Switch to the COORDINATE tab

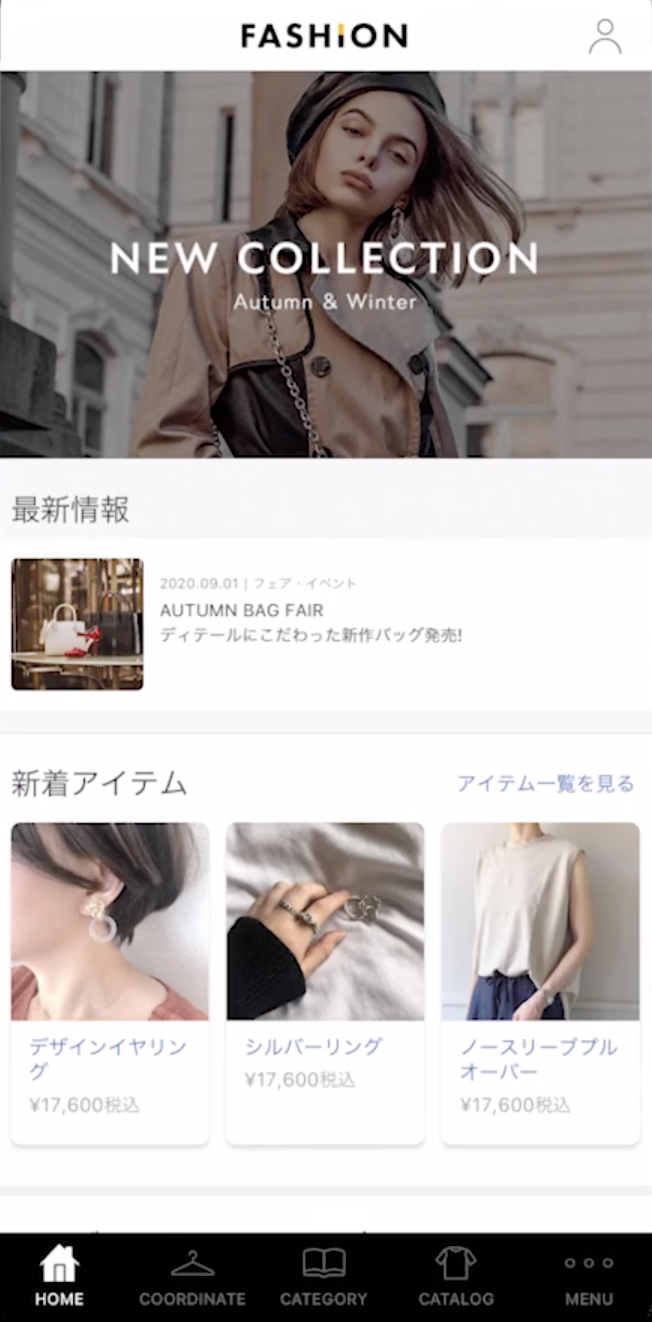coord(192,1277)
